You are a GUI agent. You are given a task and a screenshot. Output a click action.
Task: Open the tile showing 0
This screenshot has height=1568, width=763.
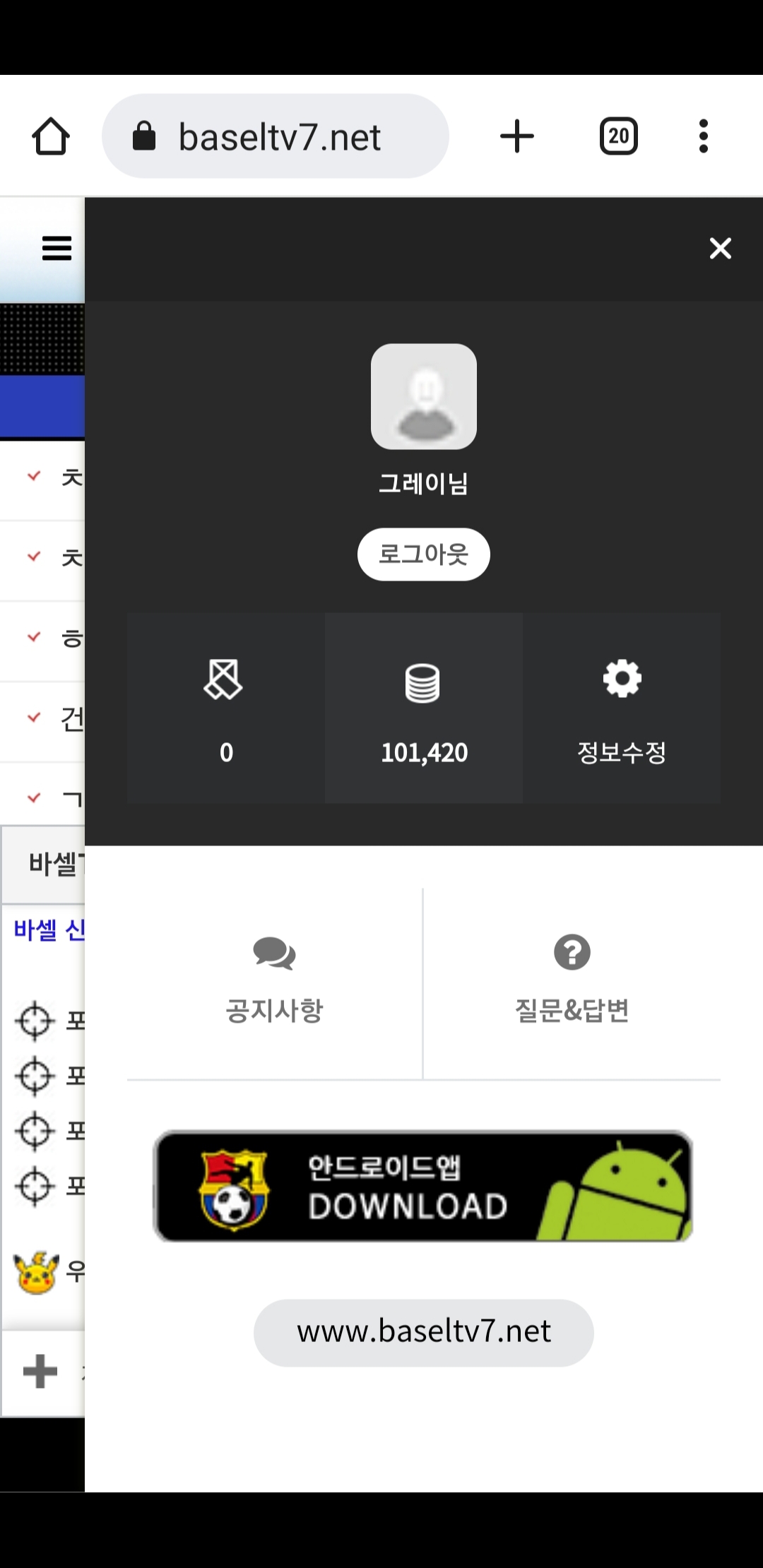click(226, 708)
